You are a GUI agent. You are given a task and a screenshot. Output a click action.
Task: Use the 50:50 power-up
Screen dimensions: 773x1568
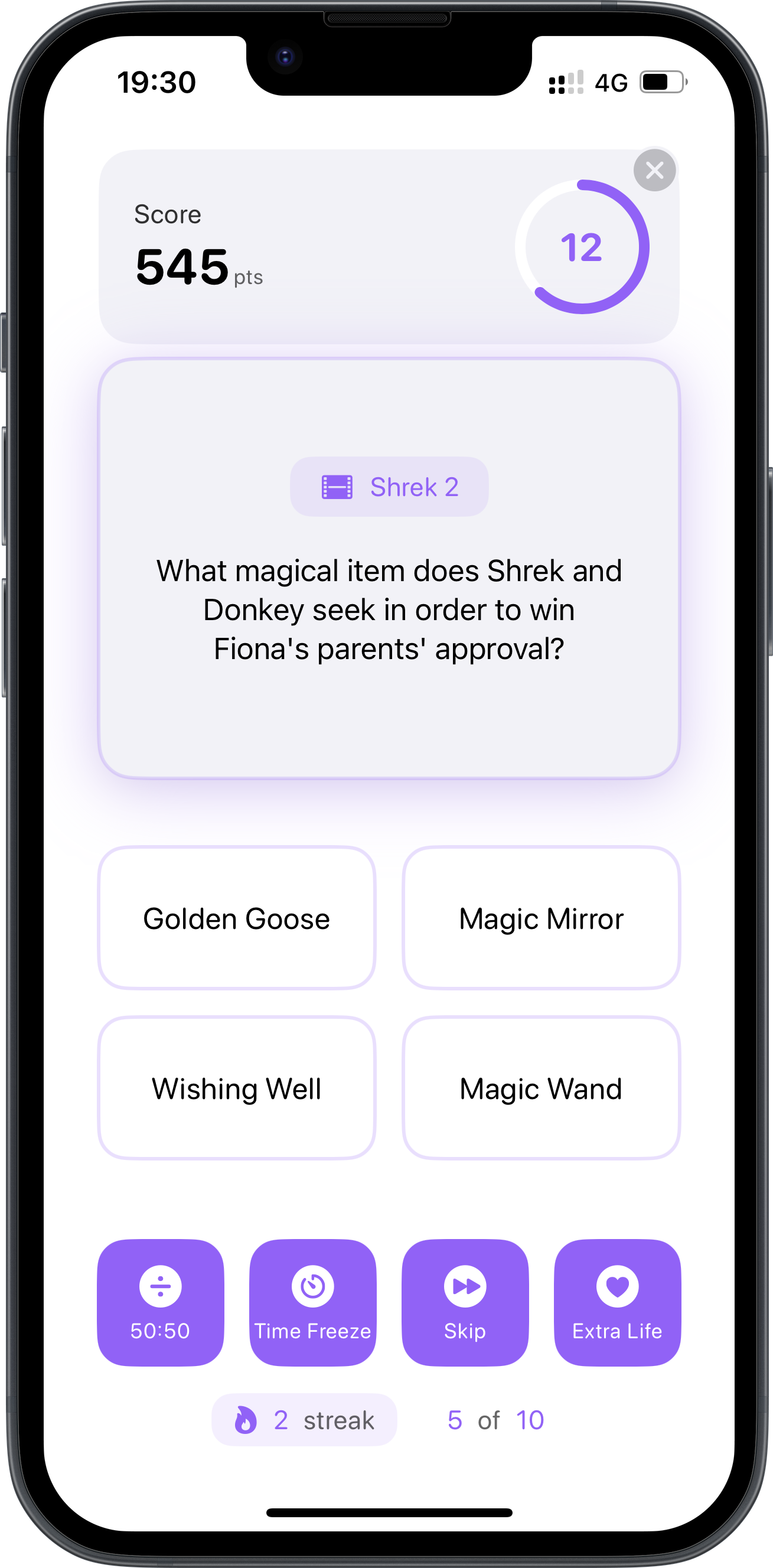pyautogui.click(x=161, y=1302)
